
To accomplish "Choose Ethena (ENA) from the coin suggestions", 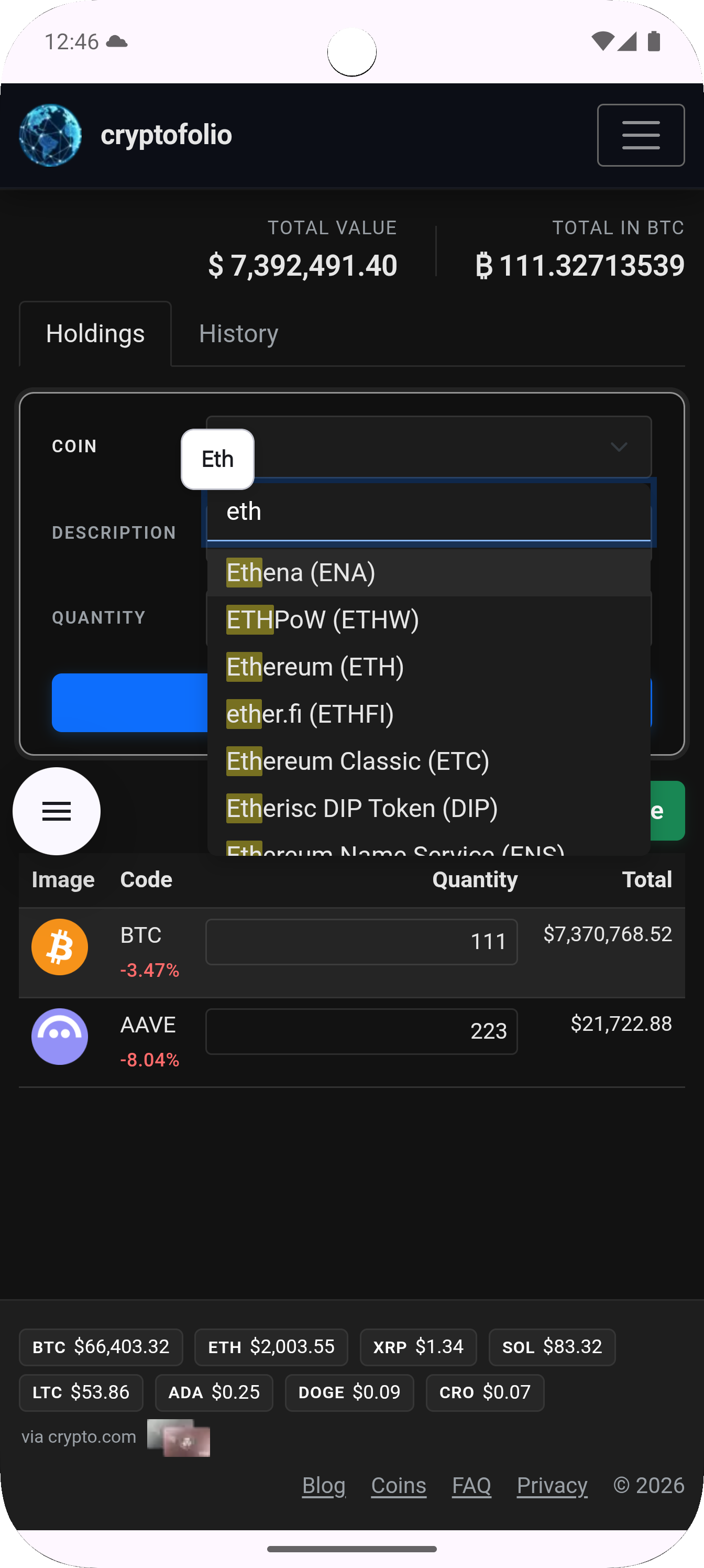I will point(301,572).
